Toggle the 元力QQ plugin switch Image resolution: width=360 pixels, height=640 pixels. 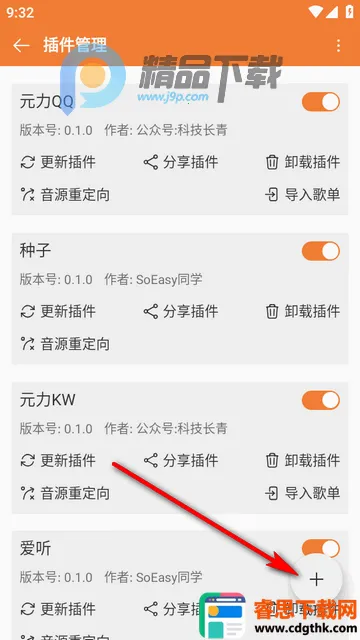click(x=321, y=102)
